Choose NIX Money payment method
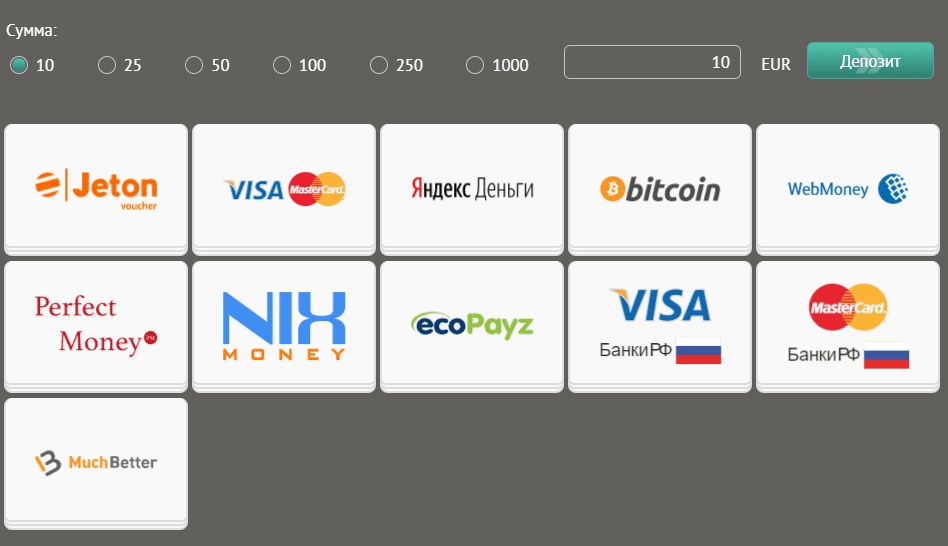948x546 pixels. pos(284,324)
